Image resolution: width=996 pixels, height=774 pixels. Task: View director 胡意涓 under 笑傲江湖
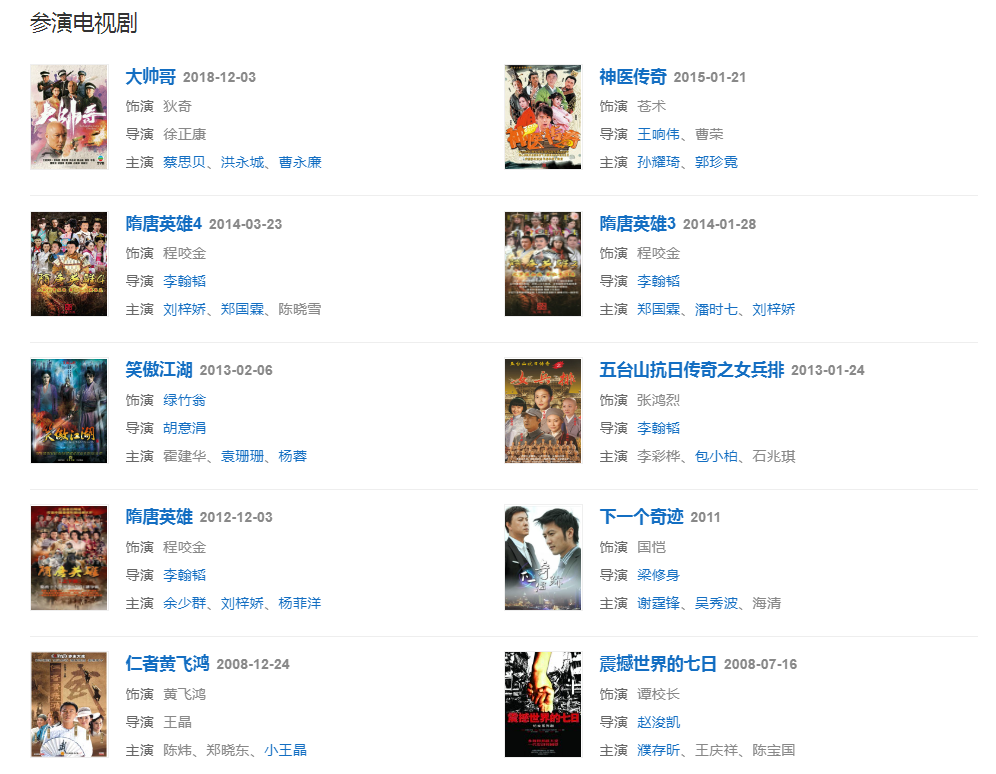184,428
